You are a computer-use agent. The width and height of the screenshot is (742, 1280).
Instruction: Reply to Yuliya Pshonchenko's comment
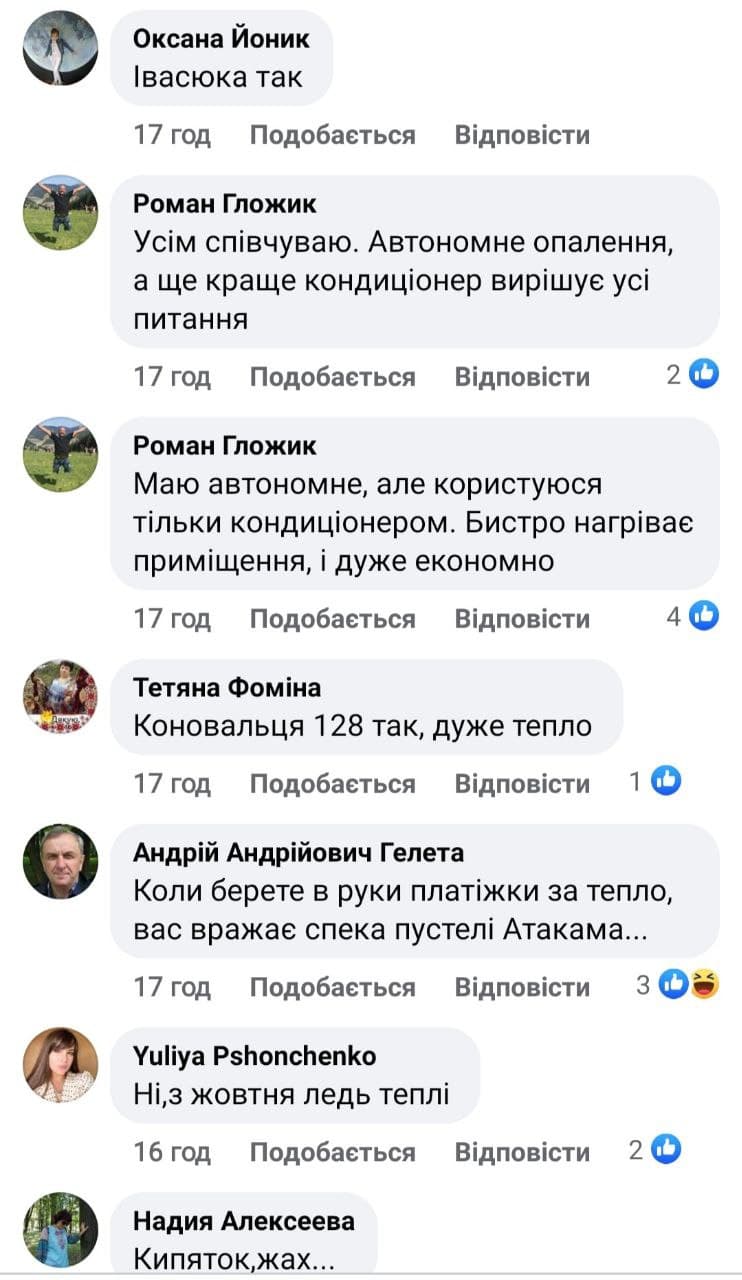point(522,1152)
